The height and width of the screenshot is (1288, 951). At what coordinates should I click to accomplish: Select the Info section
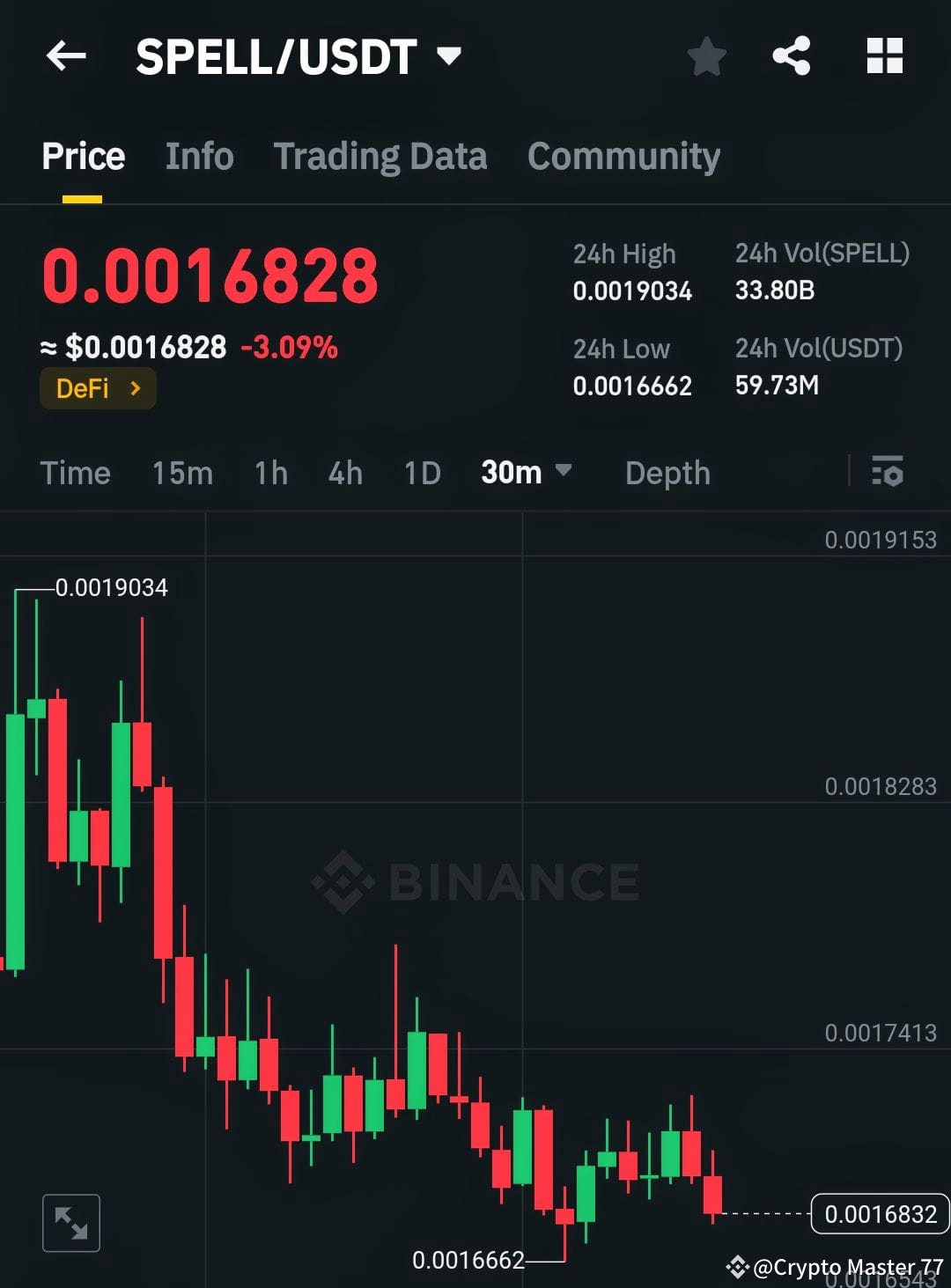tap(198, 156)
